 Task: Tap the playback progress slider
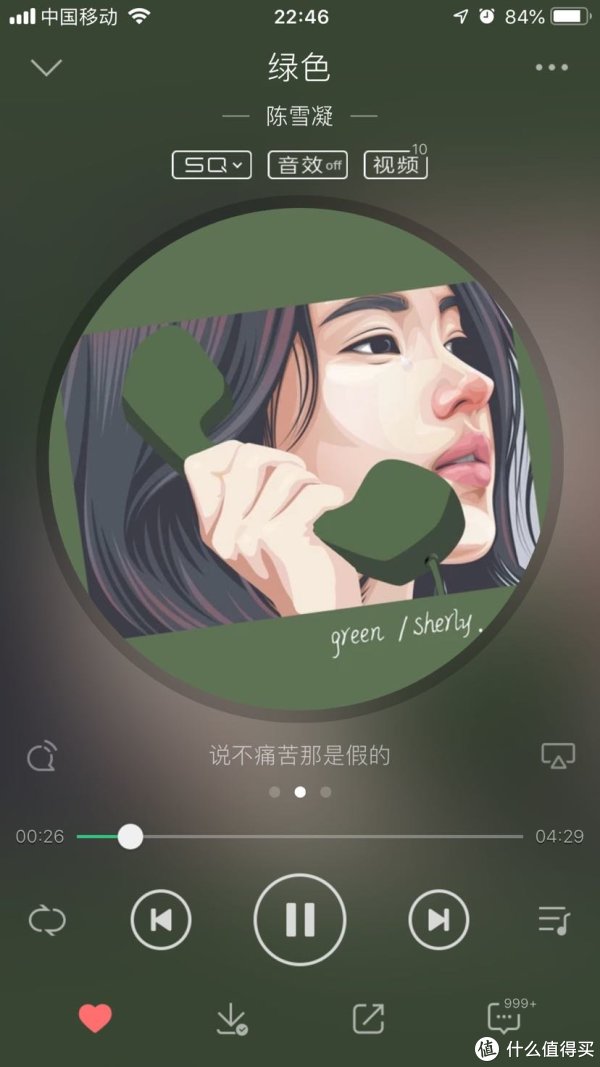tap(299, 836)
